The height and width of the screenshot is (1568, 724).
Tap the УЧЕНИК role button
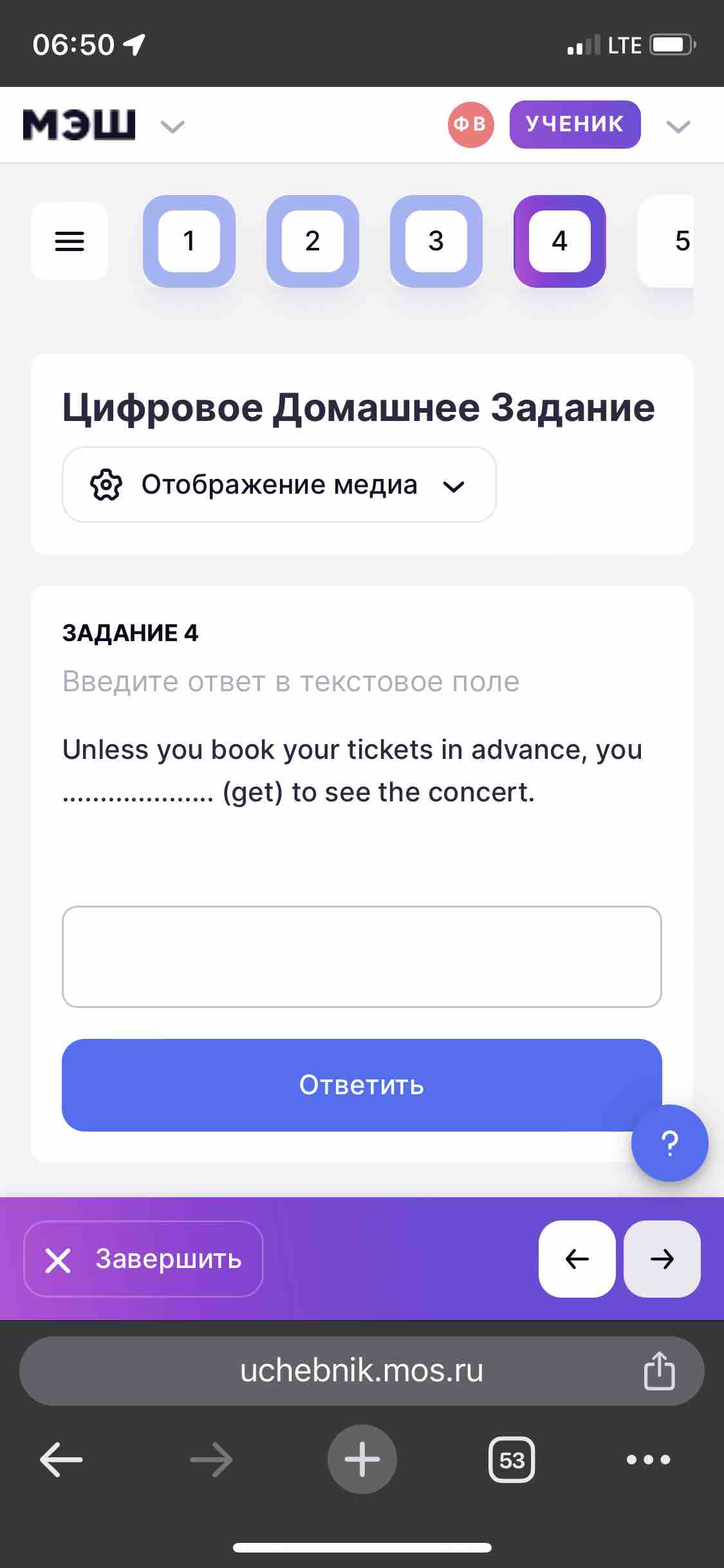[575, 124]
